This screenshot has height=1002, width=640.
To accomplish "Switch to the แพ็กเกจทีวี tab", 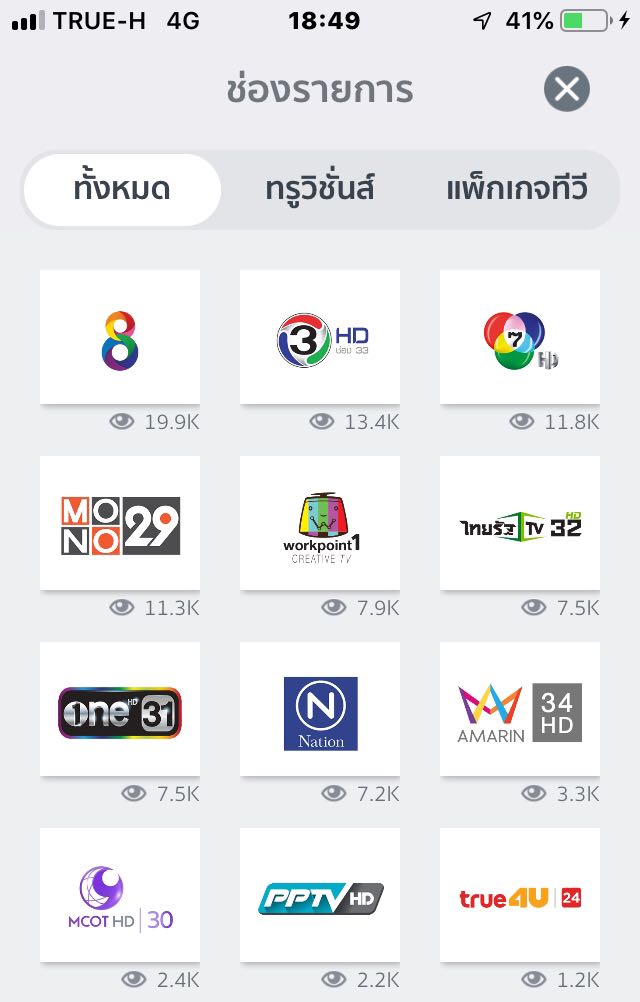I will click(517, 190).
